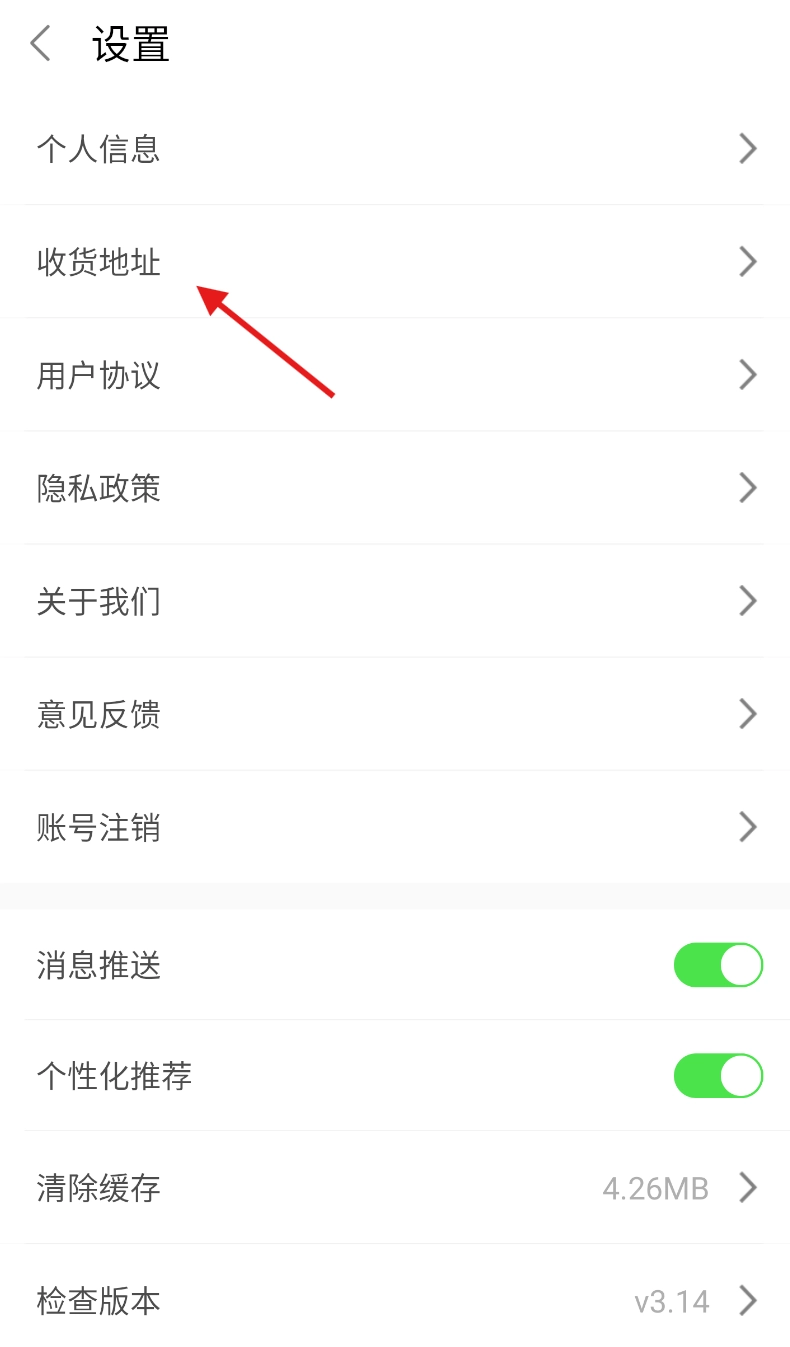View 用户协议
790x1347 pixels.
(395, 375)
